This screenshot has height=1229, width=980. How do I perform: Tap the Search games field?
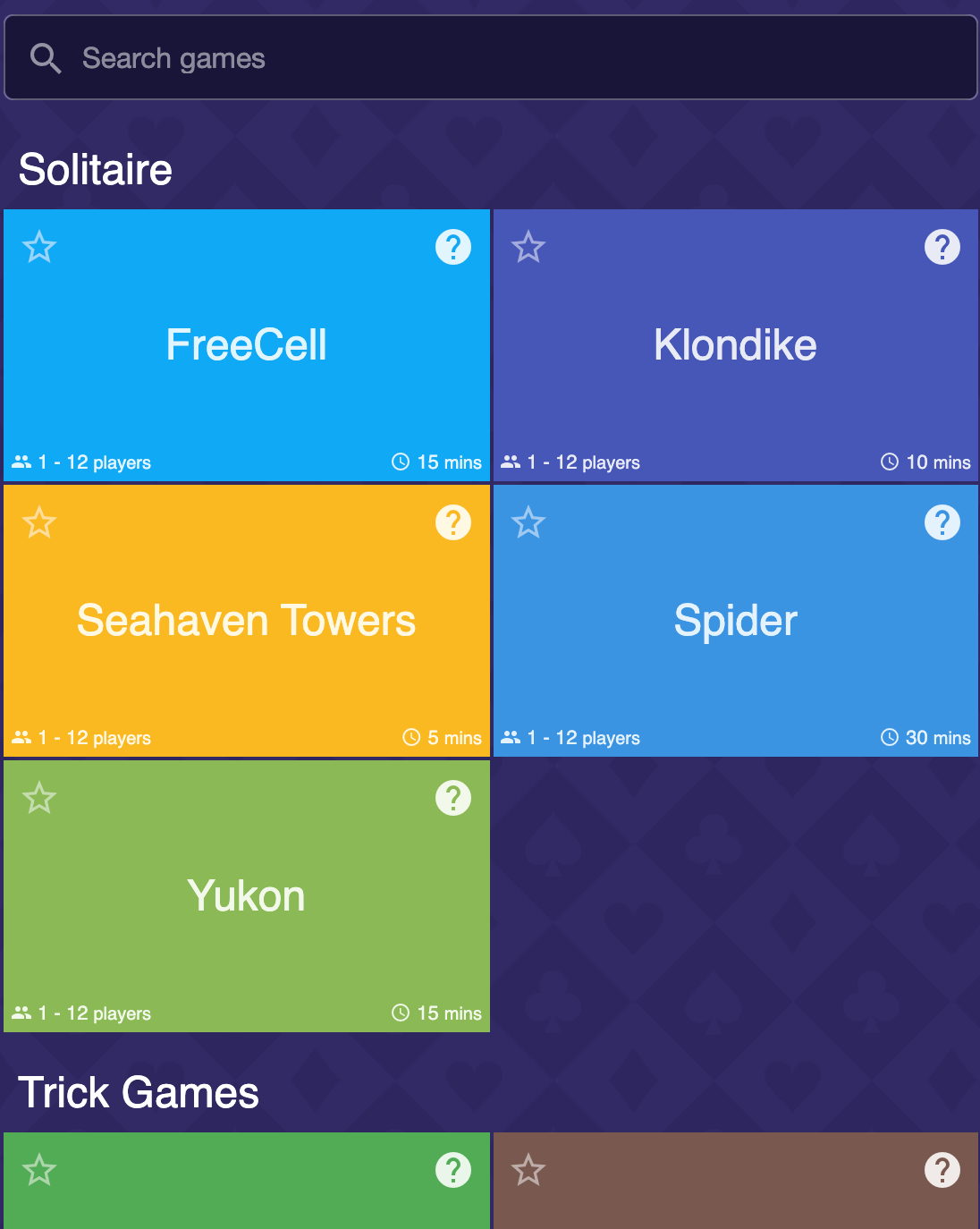(490, 58)
